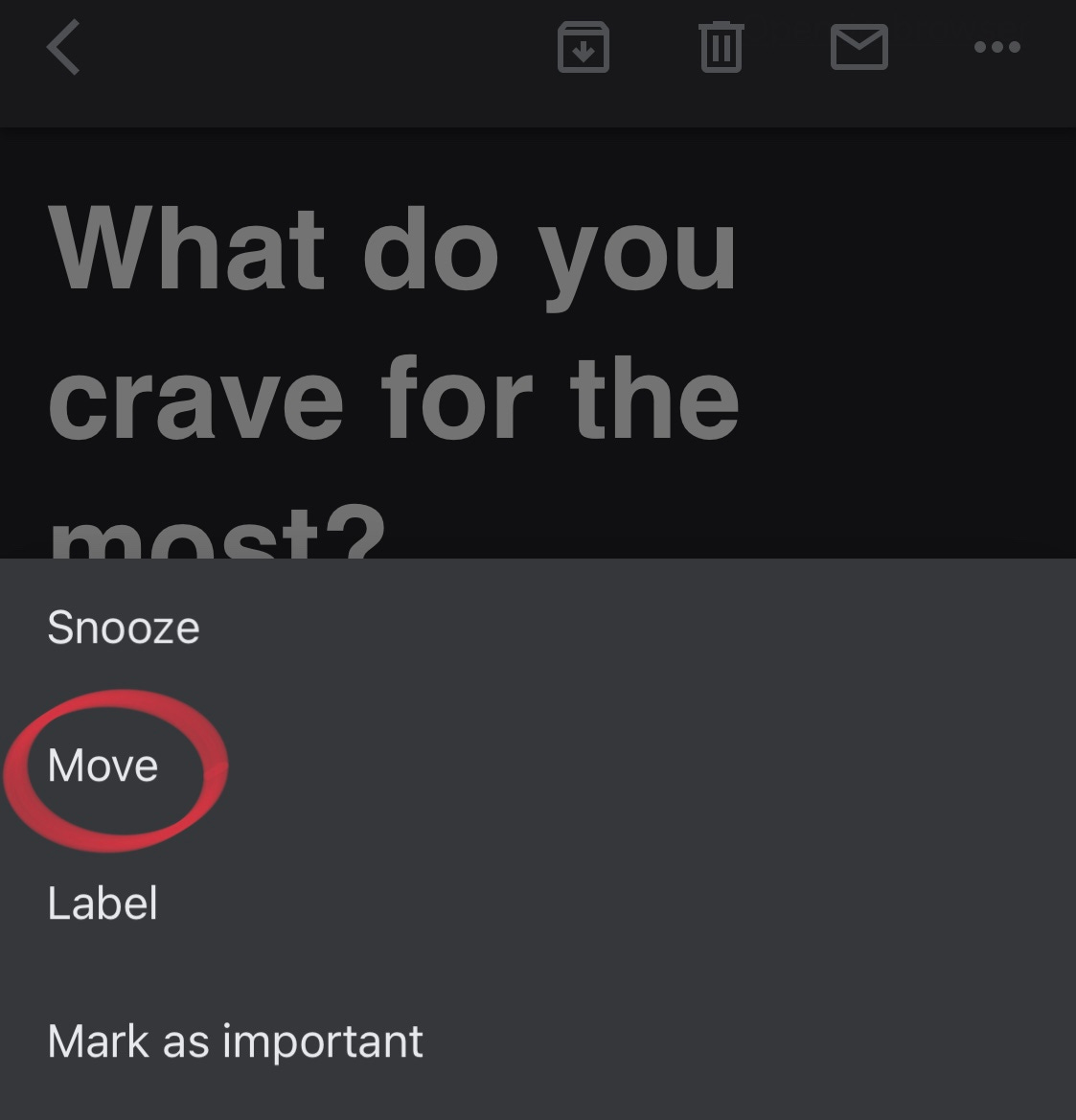Image resolution: width=1076 pixels, height=1120 pixels.
Task: Go back with the arrow icon
Action: (63, 47)
